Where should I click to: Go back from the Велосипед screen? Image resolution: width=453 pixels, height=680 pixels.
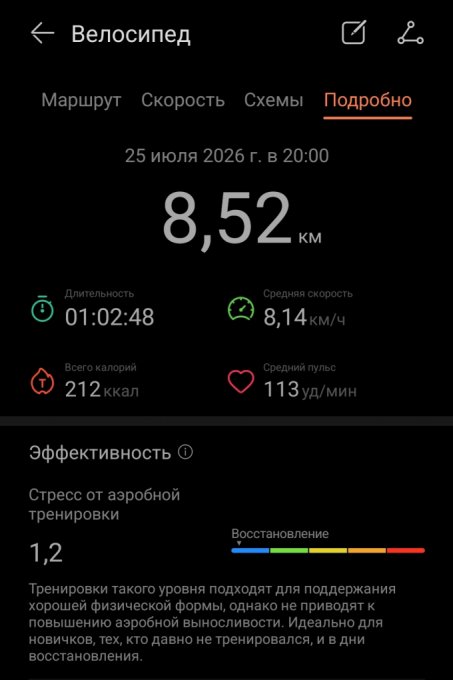(42, 33)
